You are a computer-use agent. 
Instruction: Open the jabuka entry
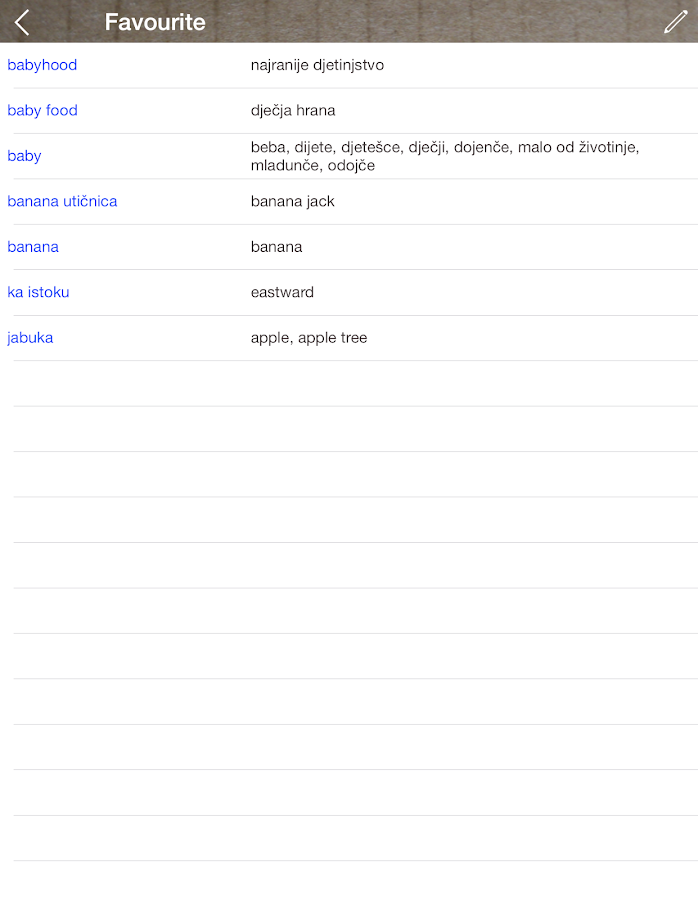[x=30, y=338]
